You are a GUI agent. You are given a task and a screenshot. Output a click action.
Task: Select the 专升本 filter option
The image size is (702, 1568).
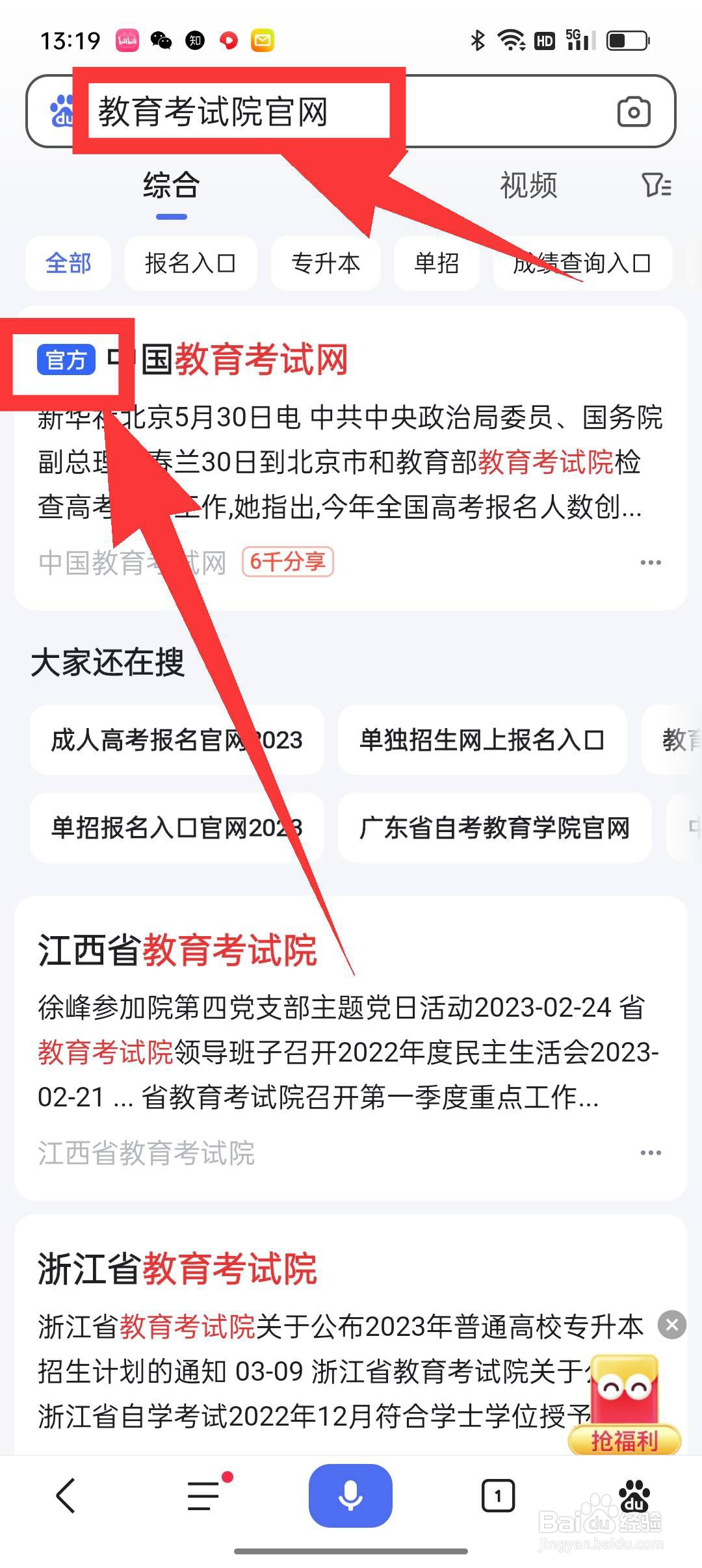(x=325, y=263)
